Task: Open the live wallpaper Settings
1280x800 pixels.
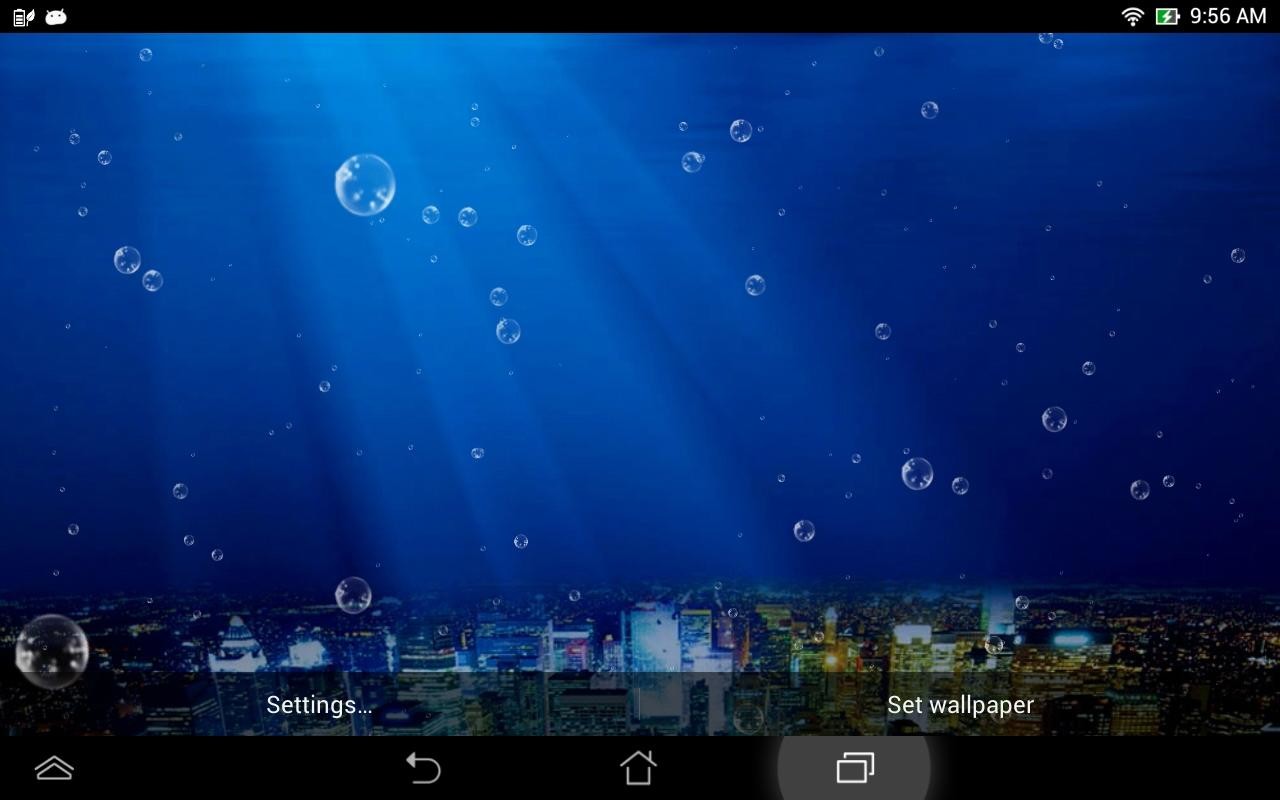Action: pos(319,705)
